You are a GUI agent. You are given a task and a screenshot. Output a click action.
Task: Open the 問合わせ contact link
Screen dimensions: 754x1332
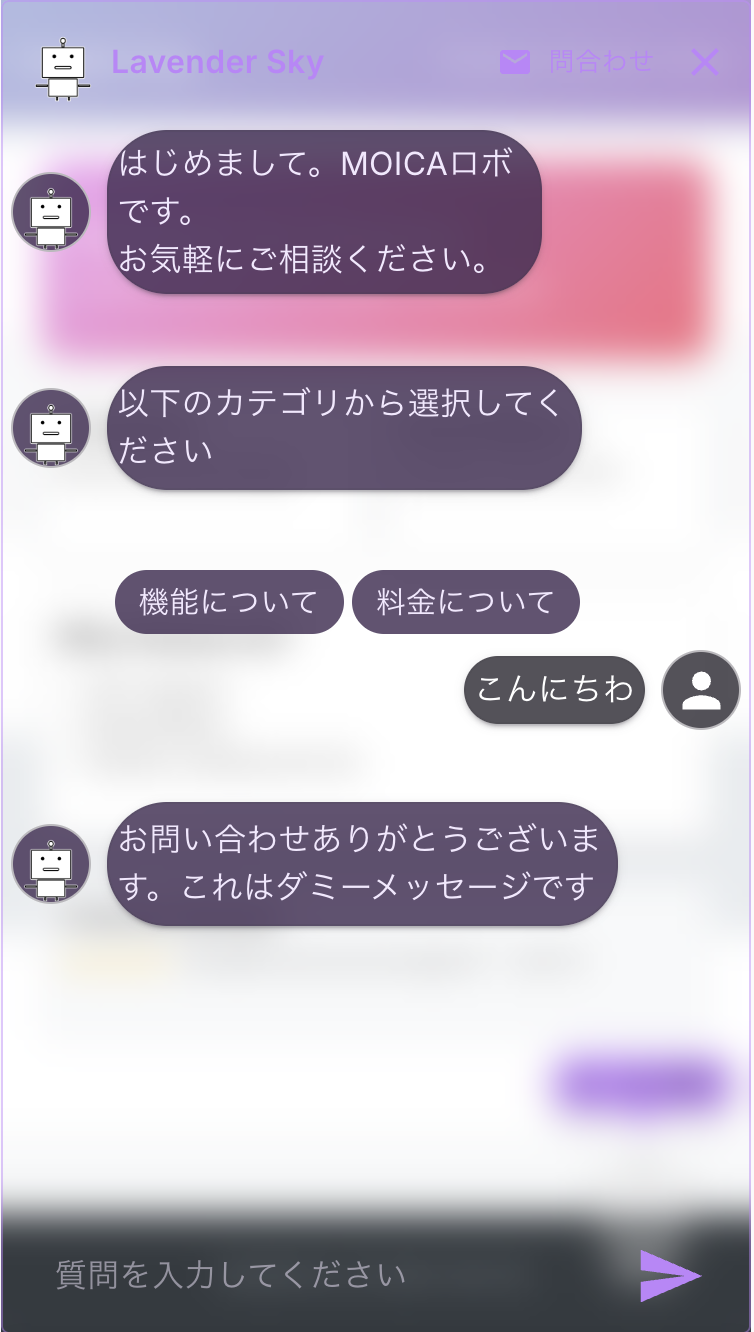pos(576,62)
